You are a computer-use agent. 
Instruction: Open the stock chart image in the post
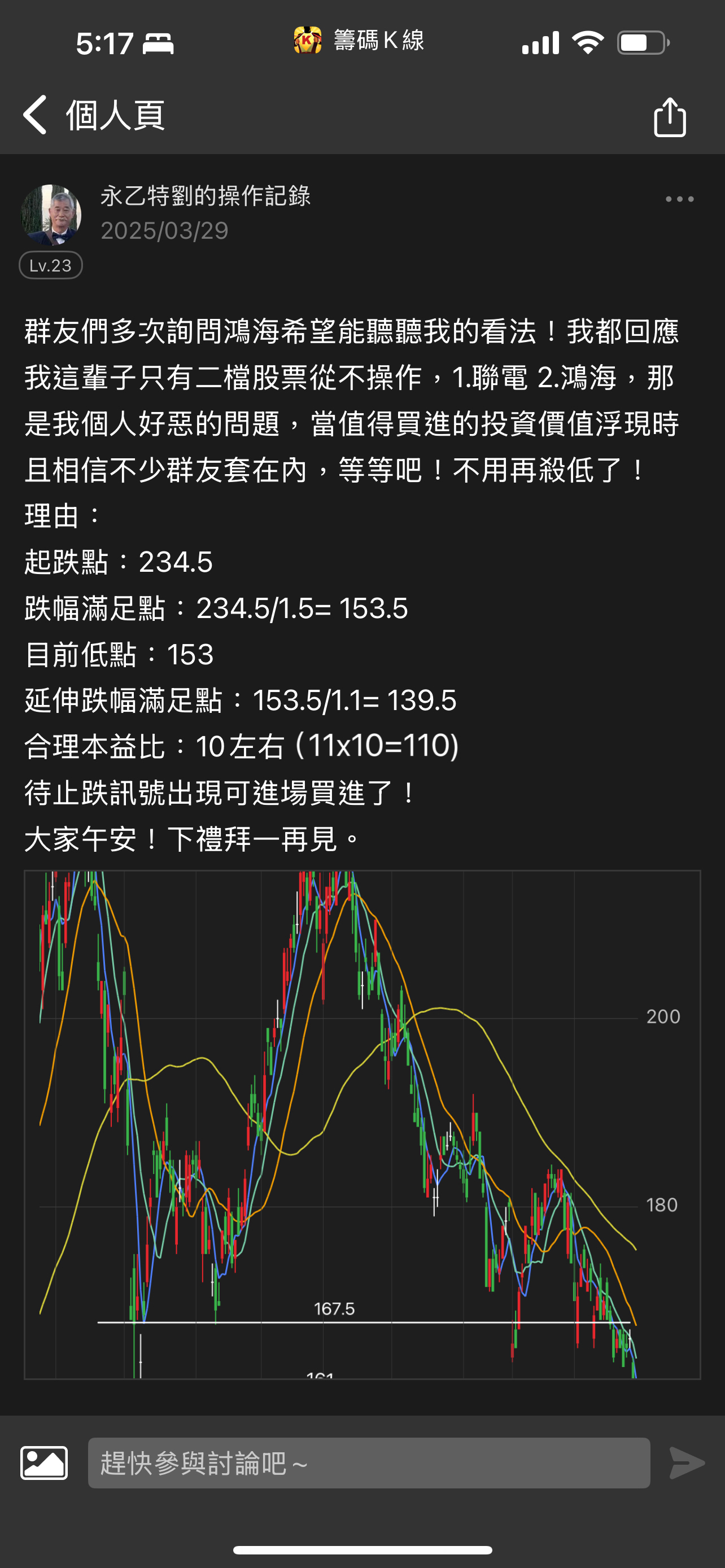click(362, 1124)
